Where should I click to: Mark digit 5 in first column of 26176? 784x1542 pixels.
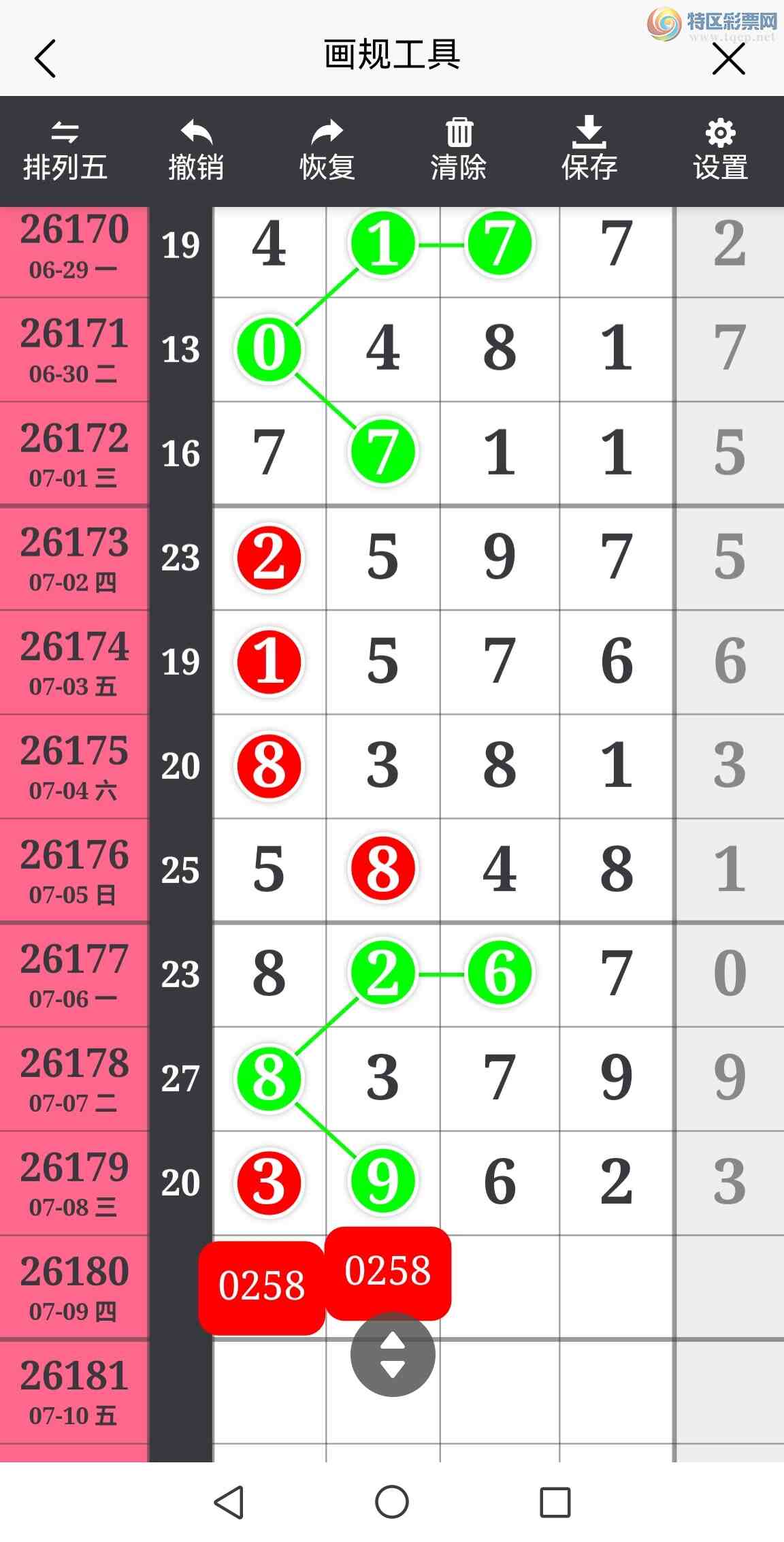click(269, 869)
